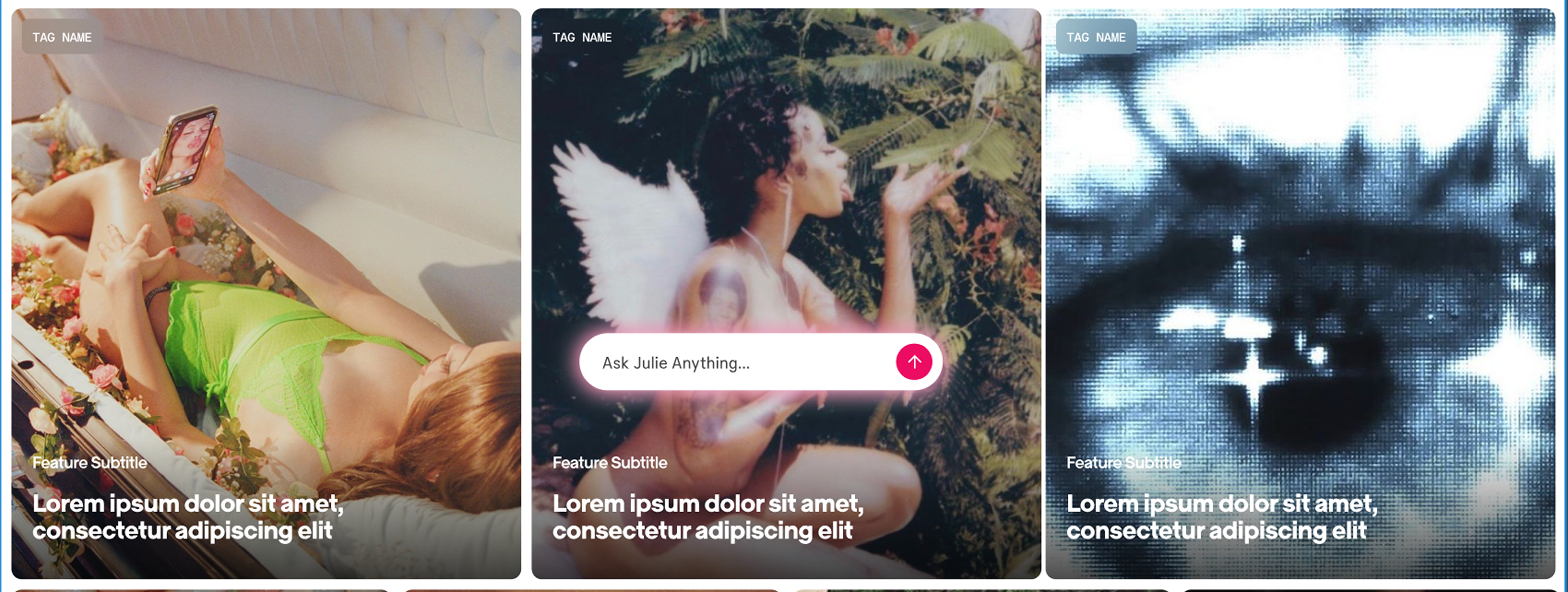Tap the Ask Julie Anything input field
This screenshot has width=1568, height=592.
coord(730,363)
